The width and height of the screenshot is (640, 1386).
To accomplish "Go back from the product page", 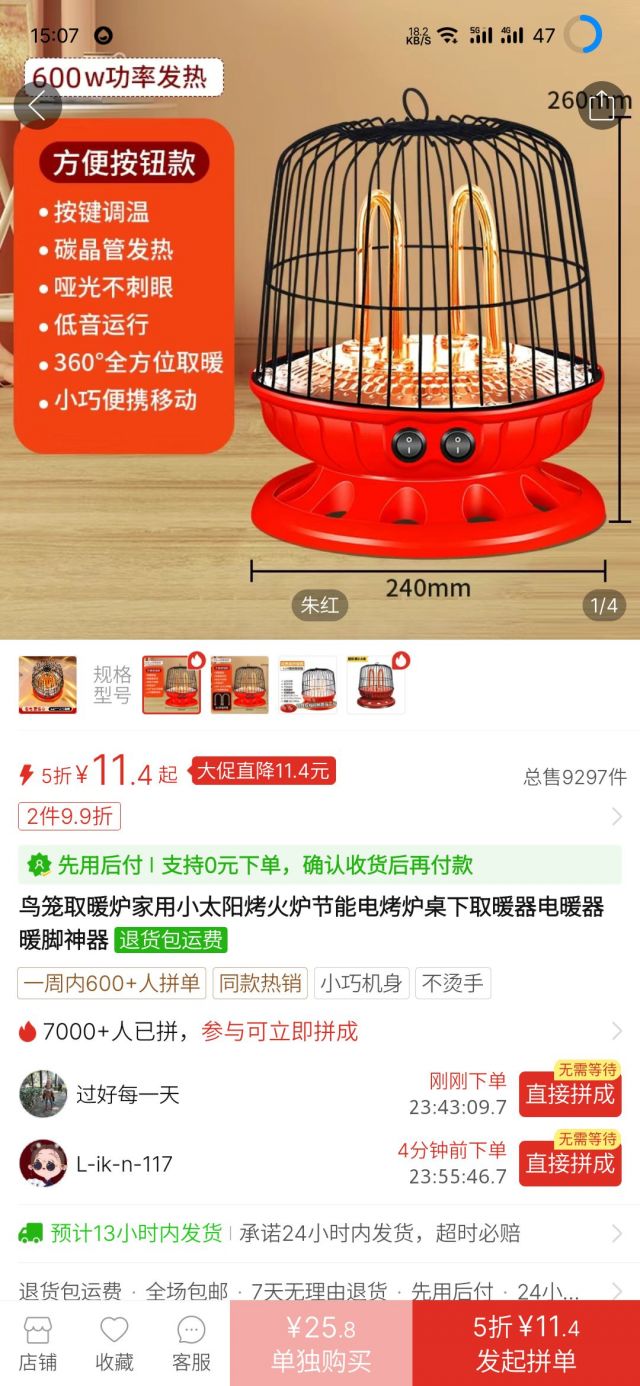I will [x=38, y=105].
